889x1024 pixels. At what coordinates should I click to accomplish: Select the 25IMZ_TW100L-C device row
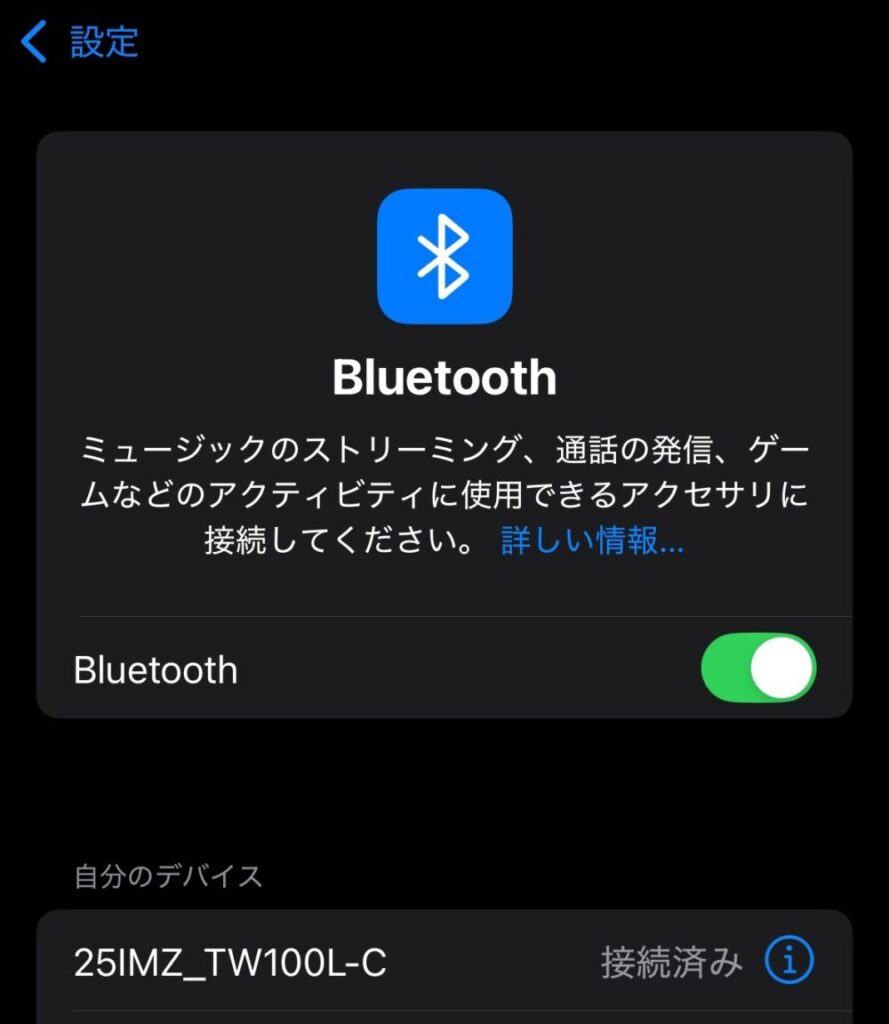(230, 963)
